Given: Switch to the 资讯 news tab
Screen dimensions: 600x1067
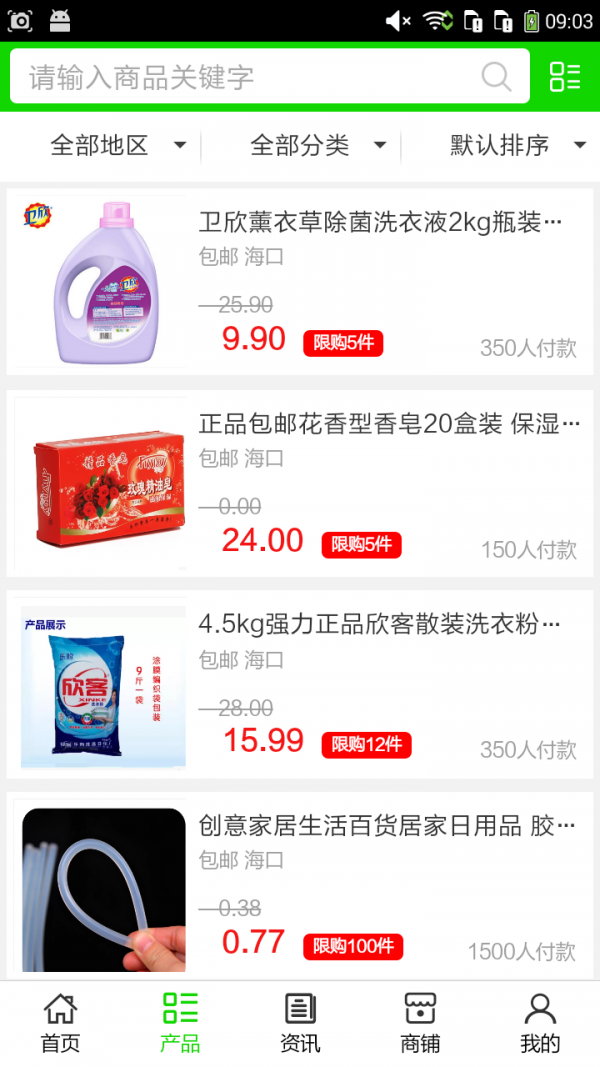Looking at the screenshot, I should [x=300, y=1023].
